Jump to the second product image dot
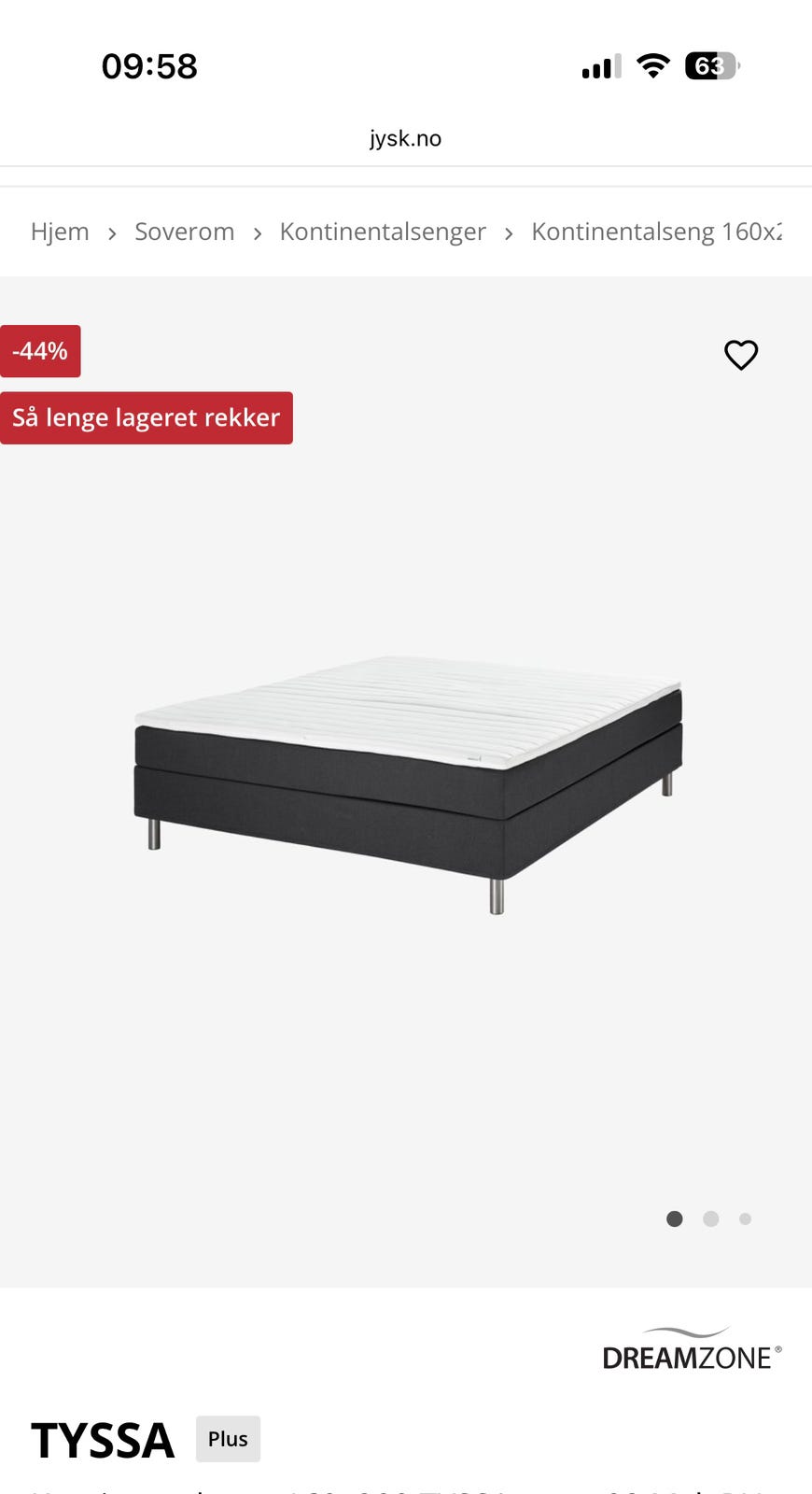The image size is (812, 1494). click(x=710, y=1219)
